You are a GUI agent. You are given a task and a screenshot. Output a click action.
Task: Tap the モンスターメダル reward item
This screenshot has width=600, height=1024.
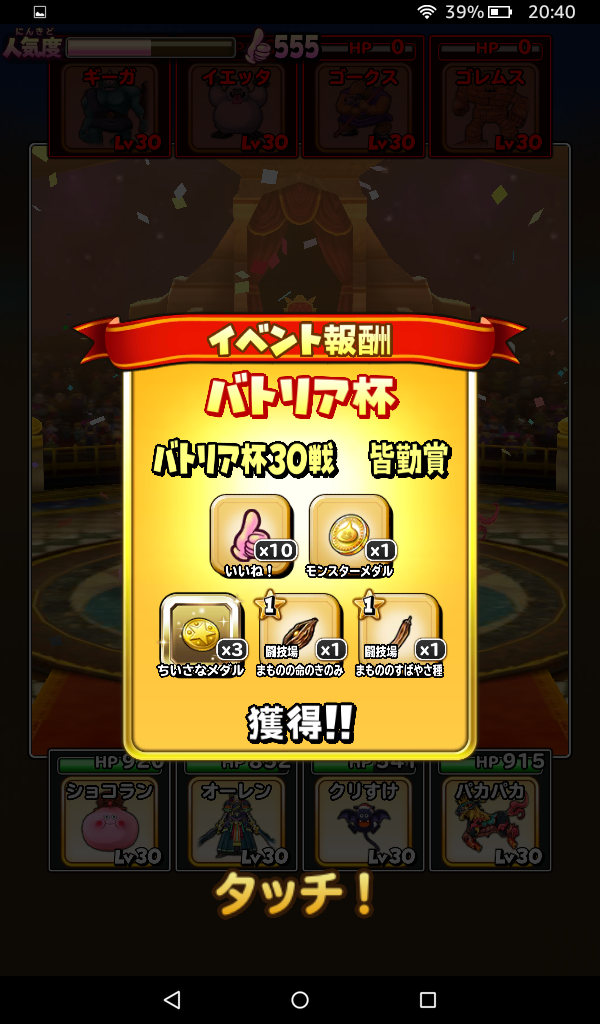pos(349,531)
